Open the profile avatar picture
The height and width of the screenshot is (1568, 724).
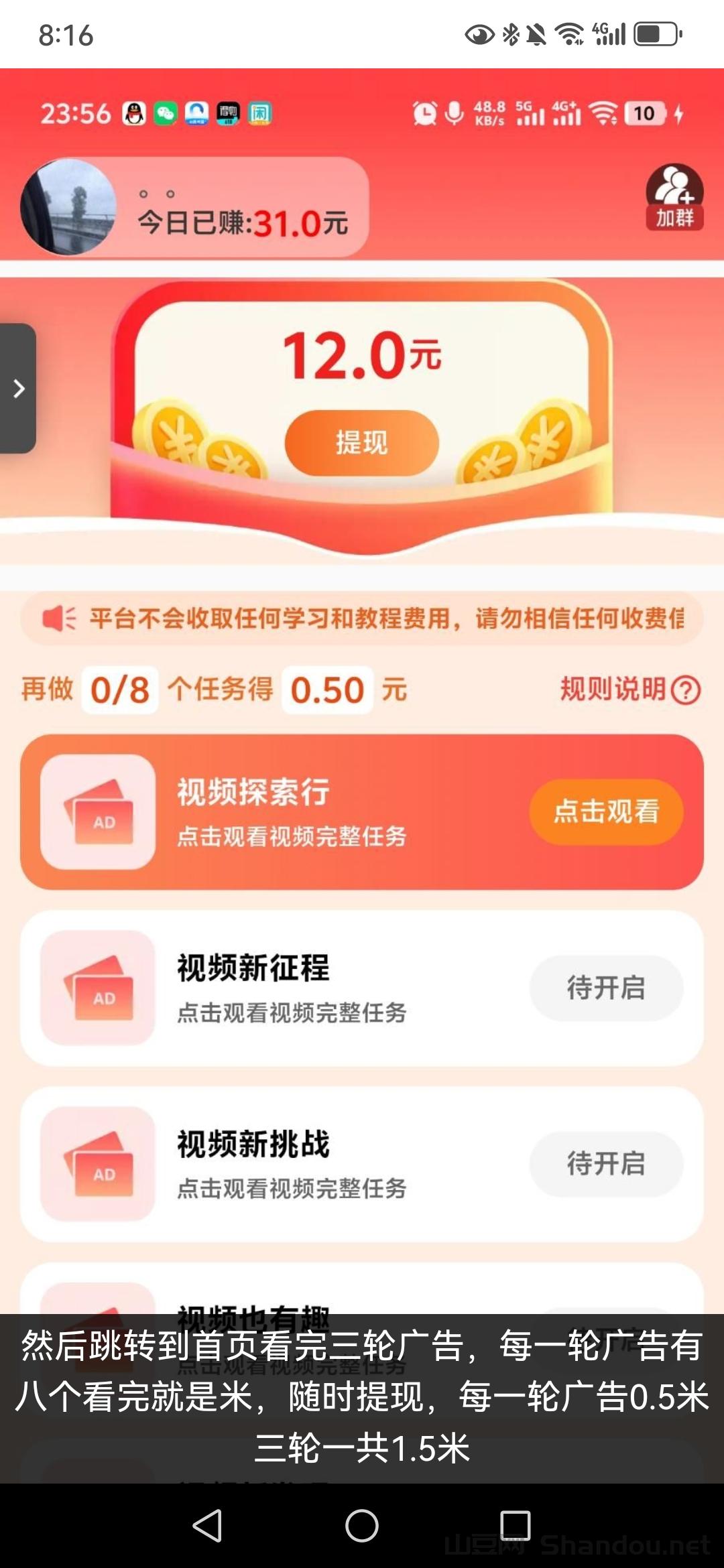point(68,207)
